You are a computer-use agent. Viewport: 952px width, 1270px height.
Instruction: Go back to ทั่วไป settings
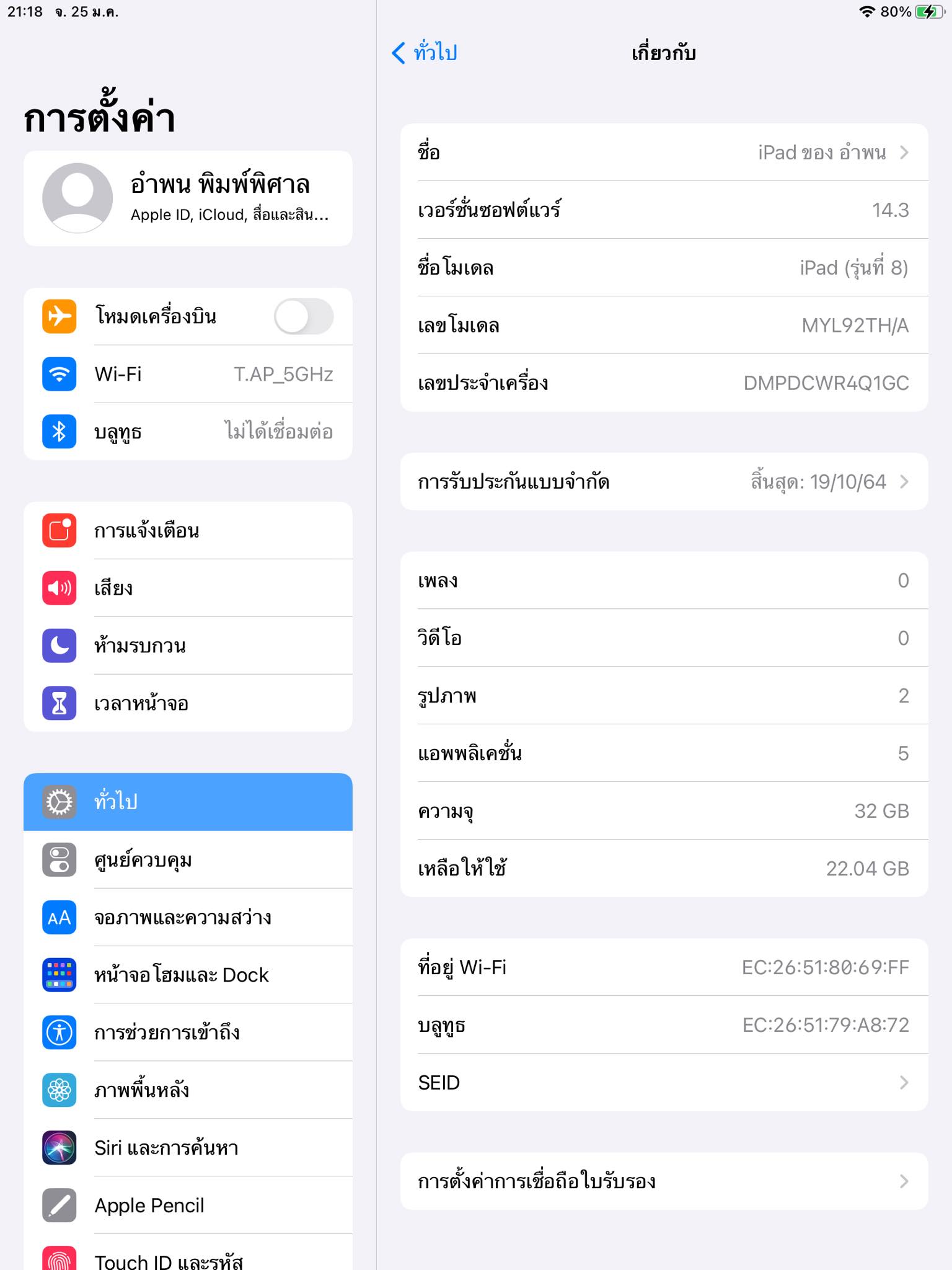coord(425,53)
